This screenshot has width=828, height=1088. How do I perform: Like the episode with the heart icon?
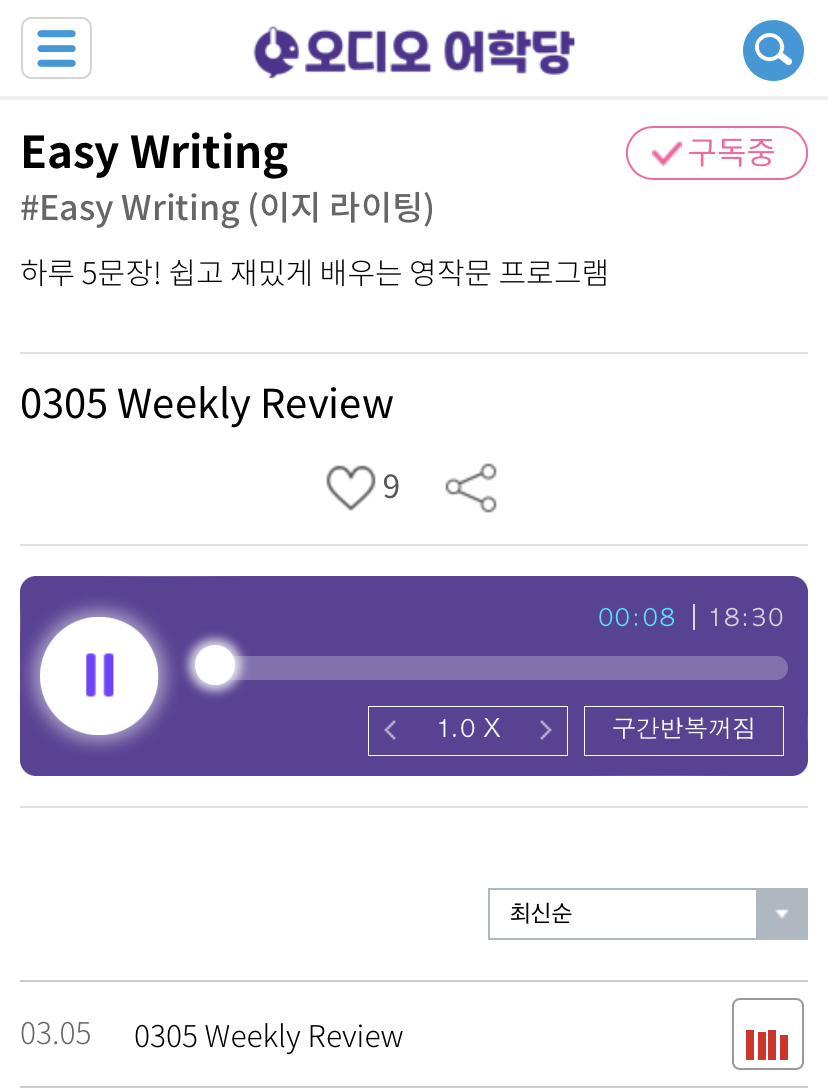[350, 487]
